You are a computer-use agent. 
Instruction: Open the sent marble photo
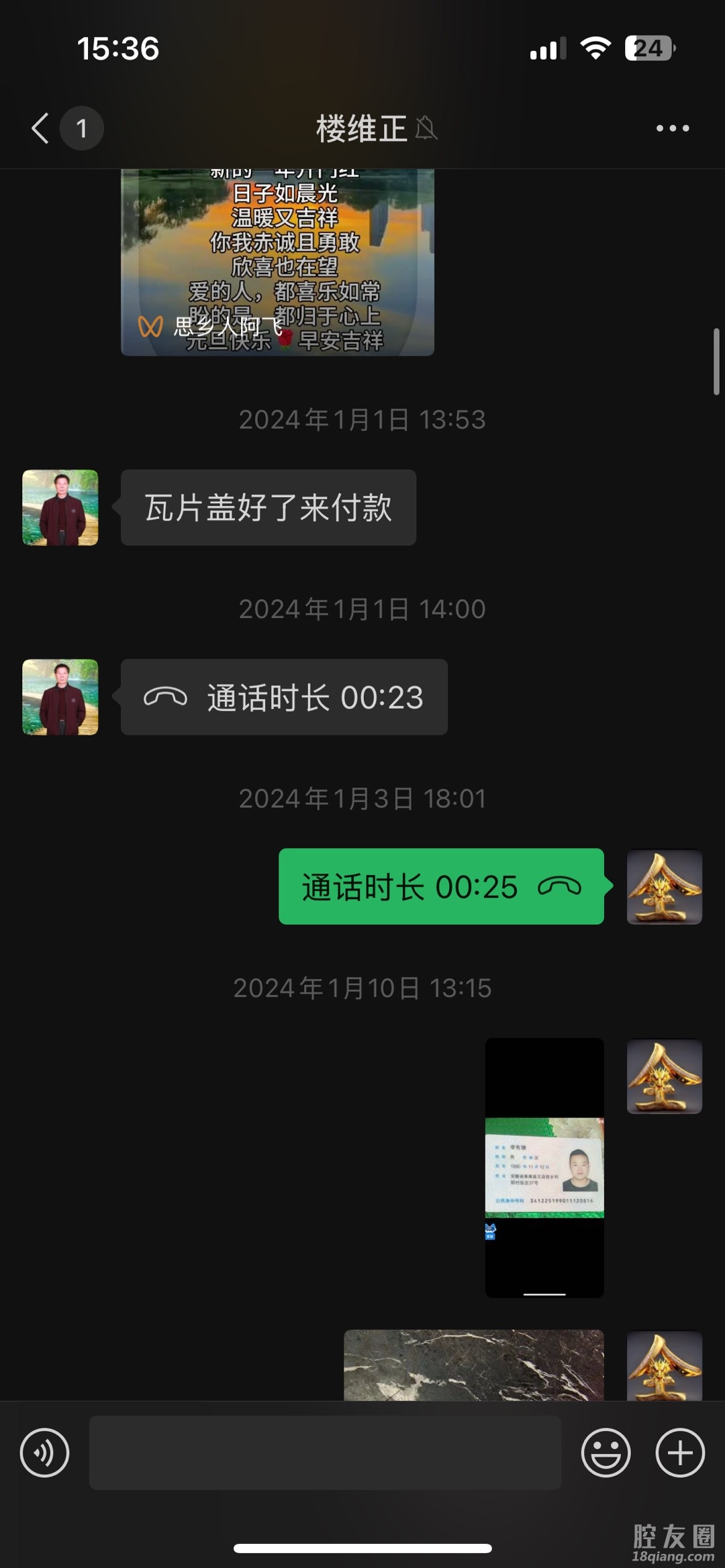point(474,1365)
